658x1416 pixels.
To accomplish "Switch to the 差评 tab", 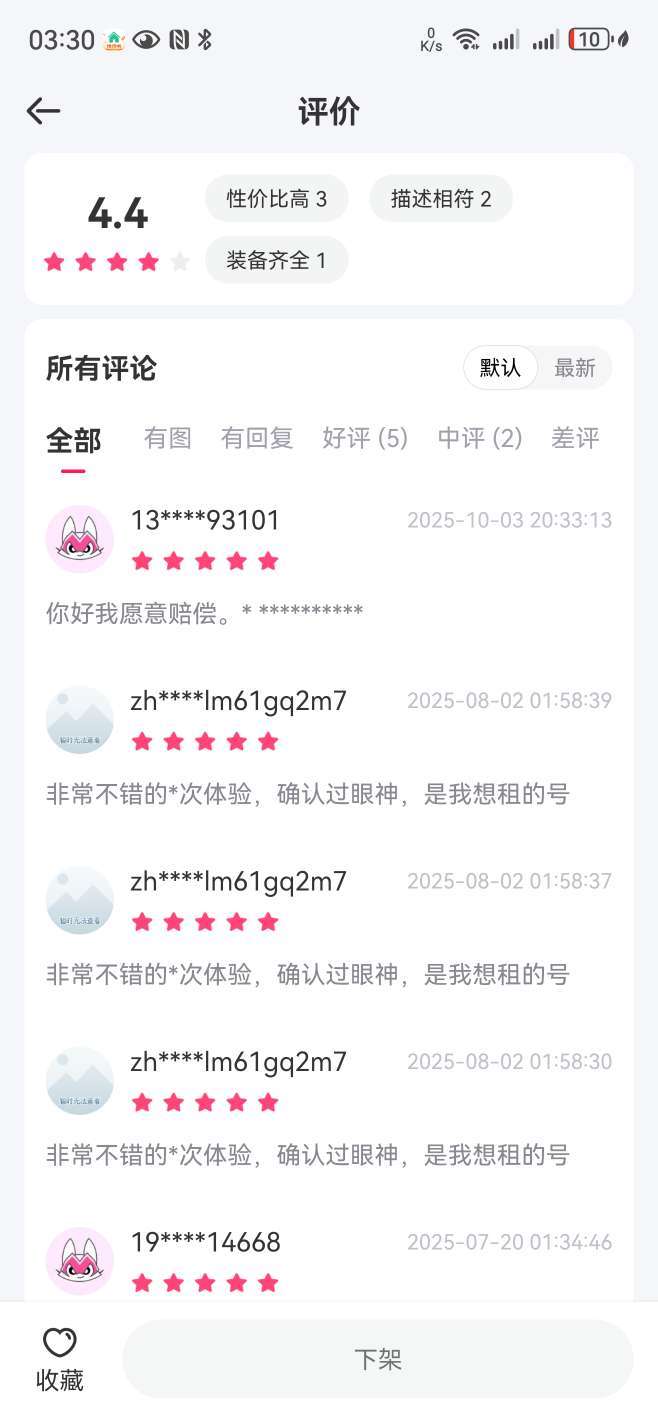I will pos(575,438).
